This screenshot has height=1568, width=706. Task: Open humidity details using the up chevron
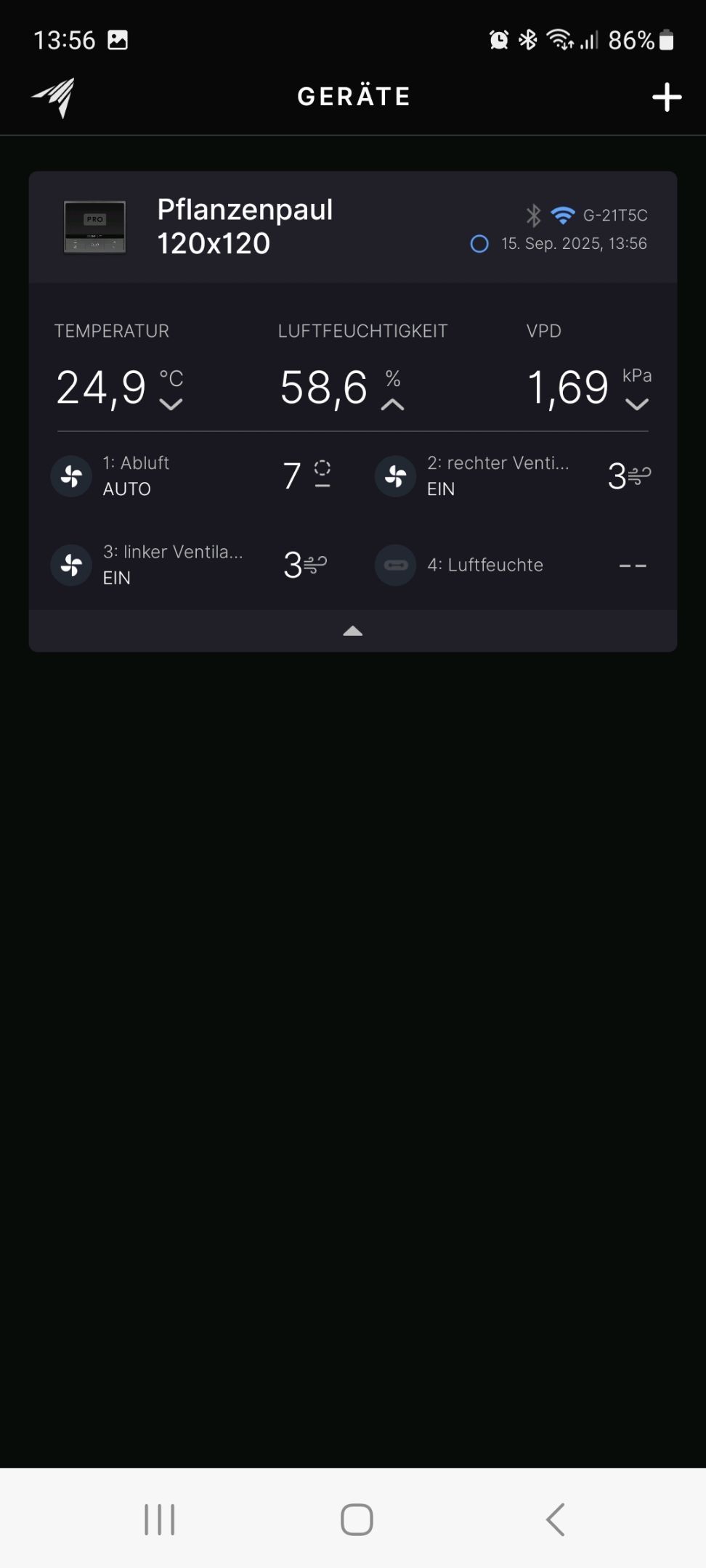[x=393, y=405]
